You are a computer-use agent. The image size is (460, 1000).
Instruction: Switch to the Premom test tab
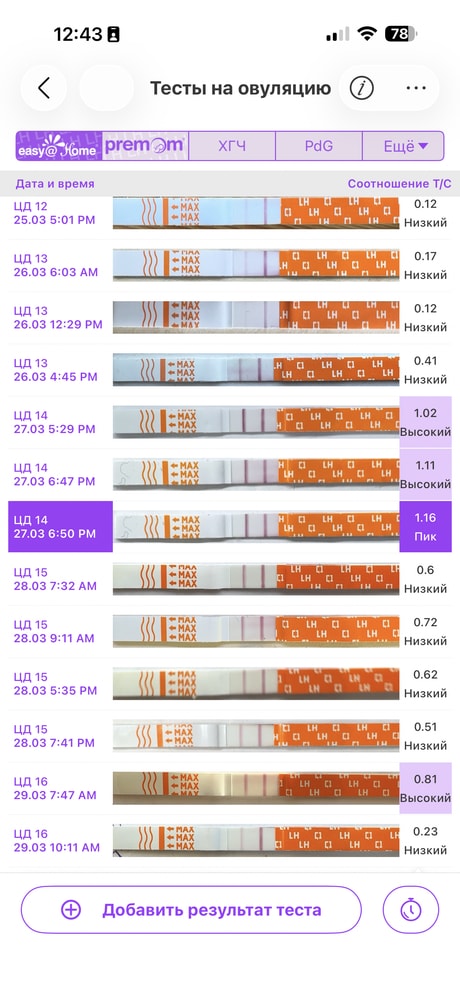click(145, 146)
